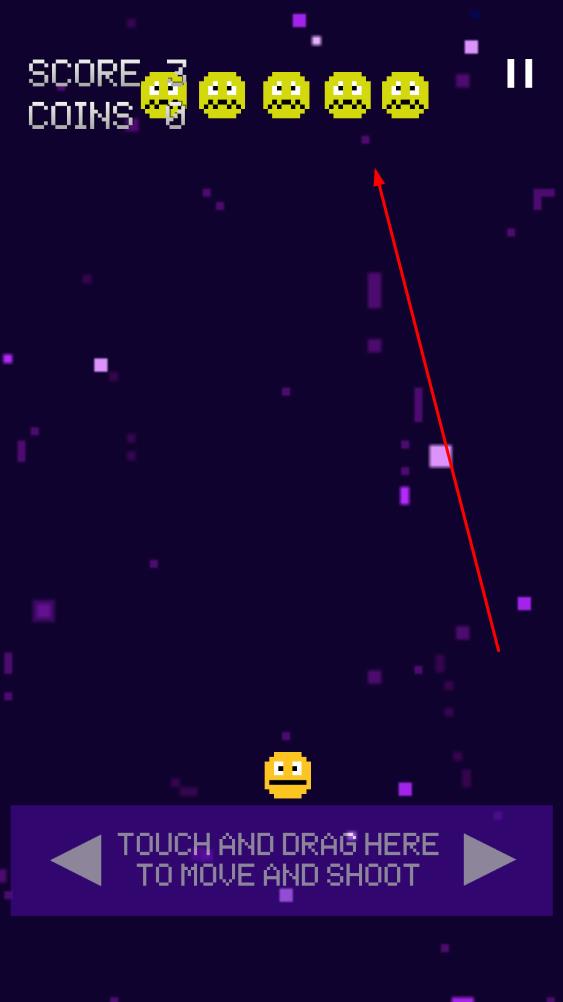Tap the left arrow to move left
563x1002 pixels.
click(76, 860)
